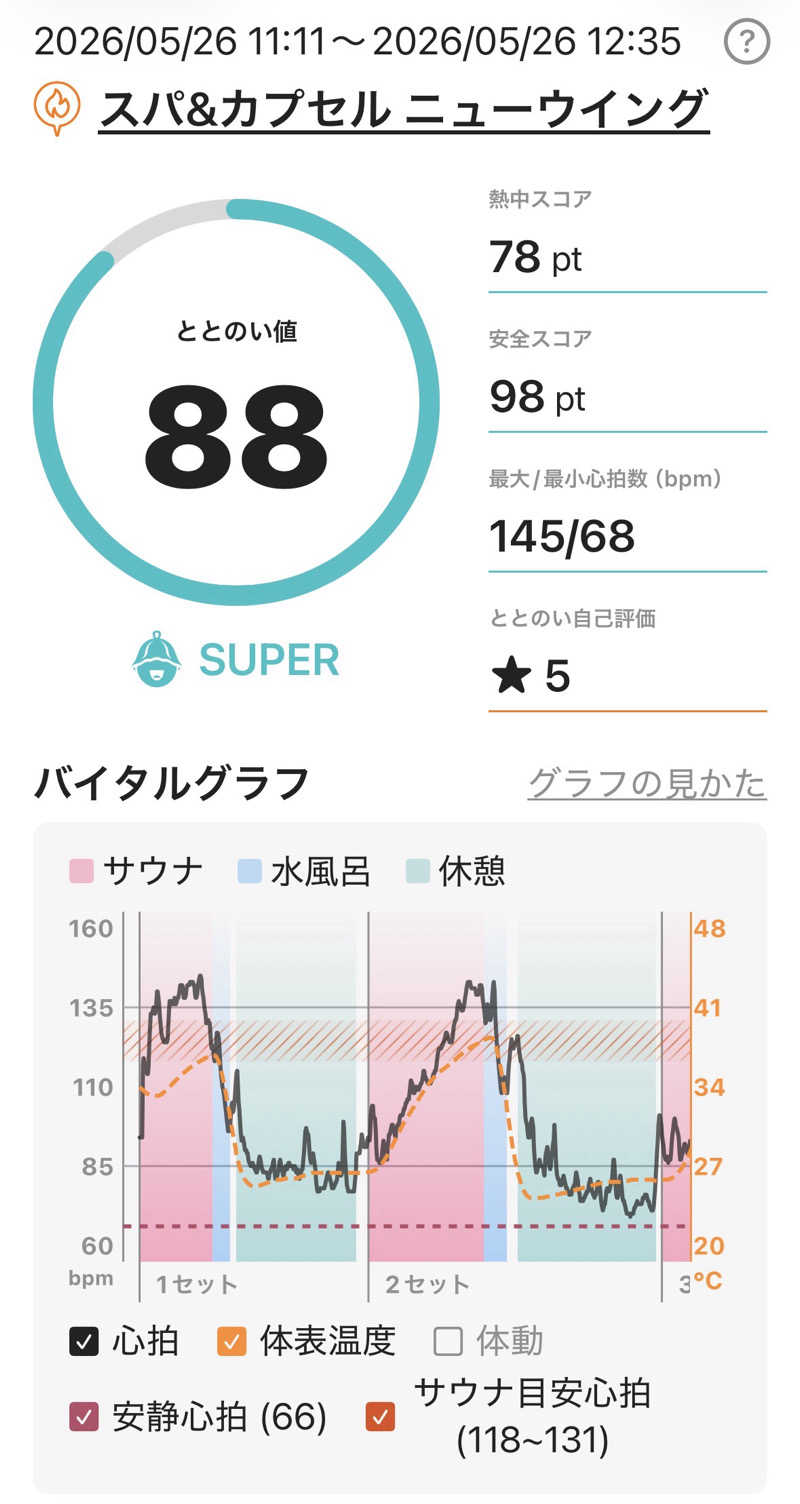Open the スパ&カプセル ニューウイング facility link
800x1504 pixels.
pyautogui.click(x=404, y=109)
